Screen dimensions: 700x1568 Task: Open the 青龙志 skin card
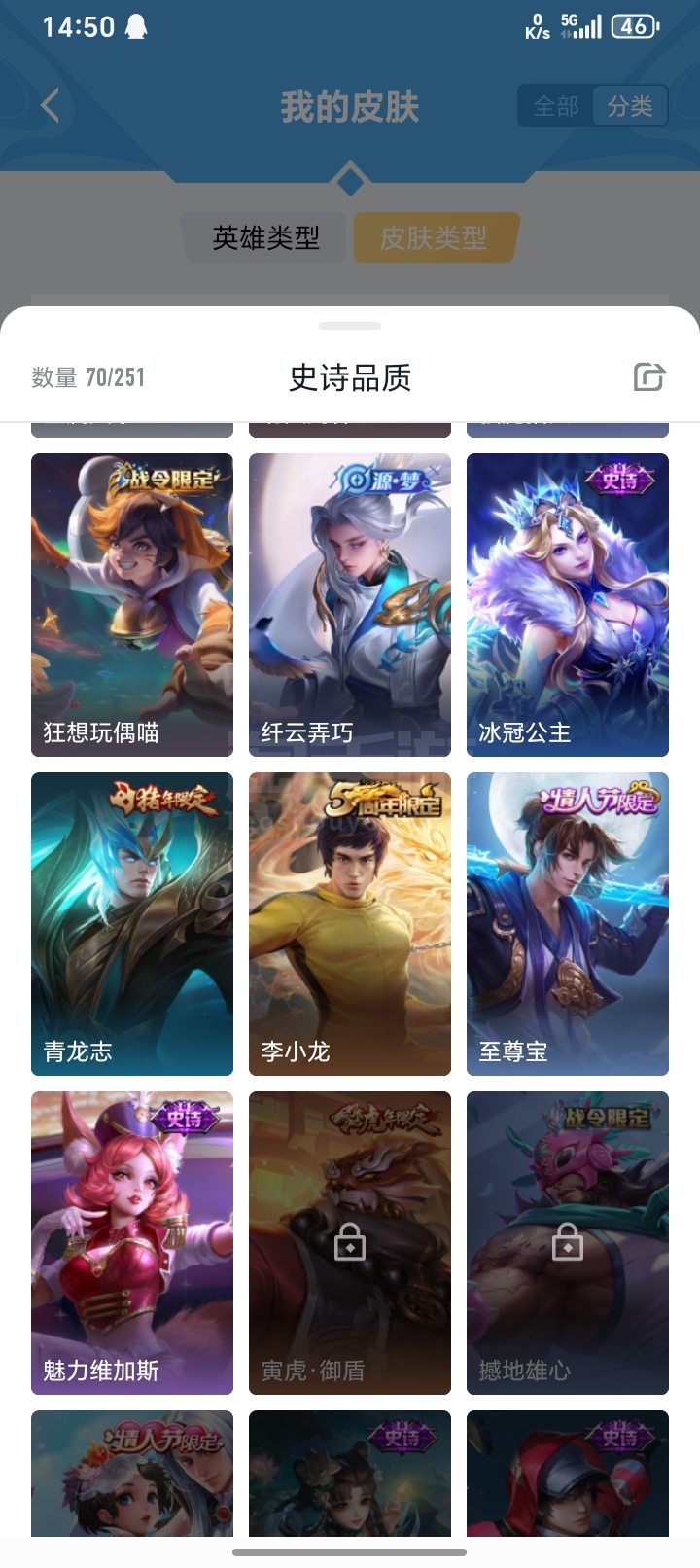[x=132, y=924]
